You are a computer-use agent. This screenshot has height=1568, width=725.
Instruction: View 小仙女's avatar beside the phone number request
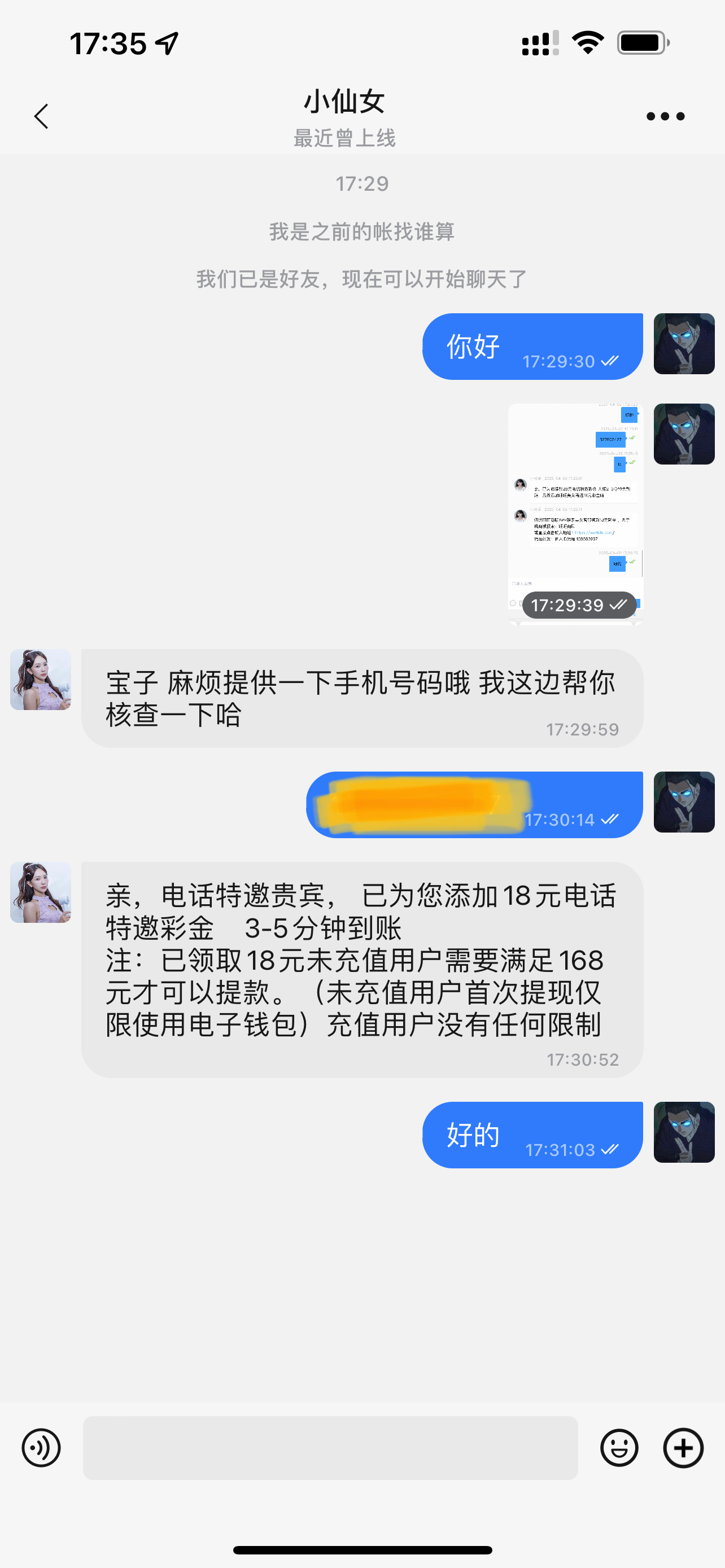[x=41, y=680]
